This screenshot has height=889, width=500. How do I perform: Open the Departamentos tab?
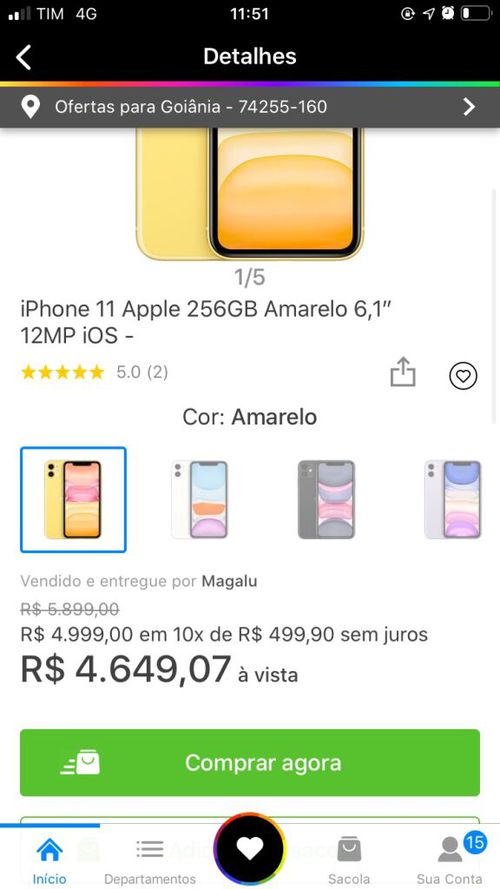click(150, 858)
